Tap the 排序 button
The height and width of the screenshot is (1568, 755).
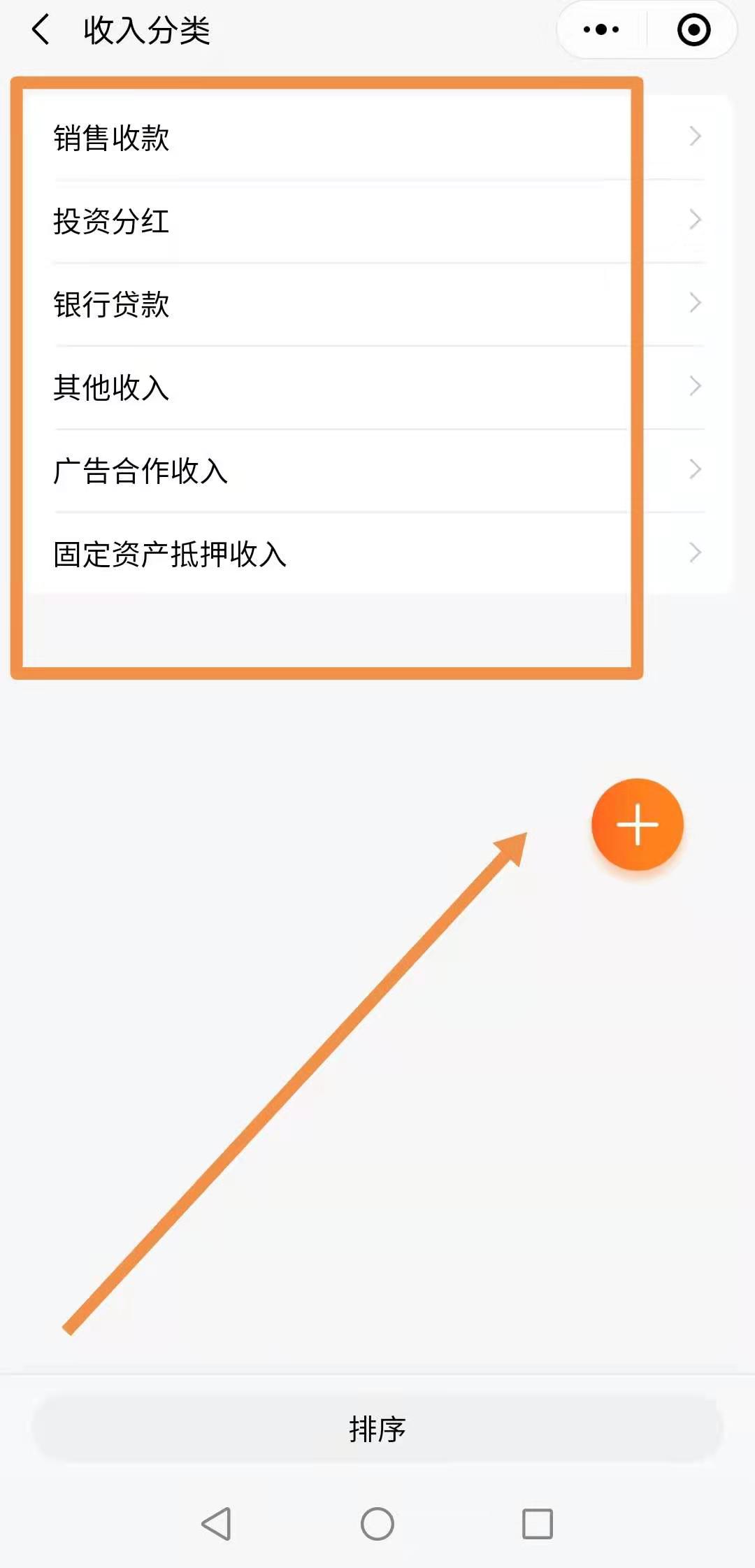click(377, 1429)
